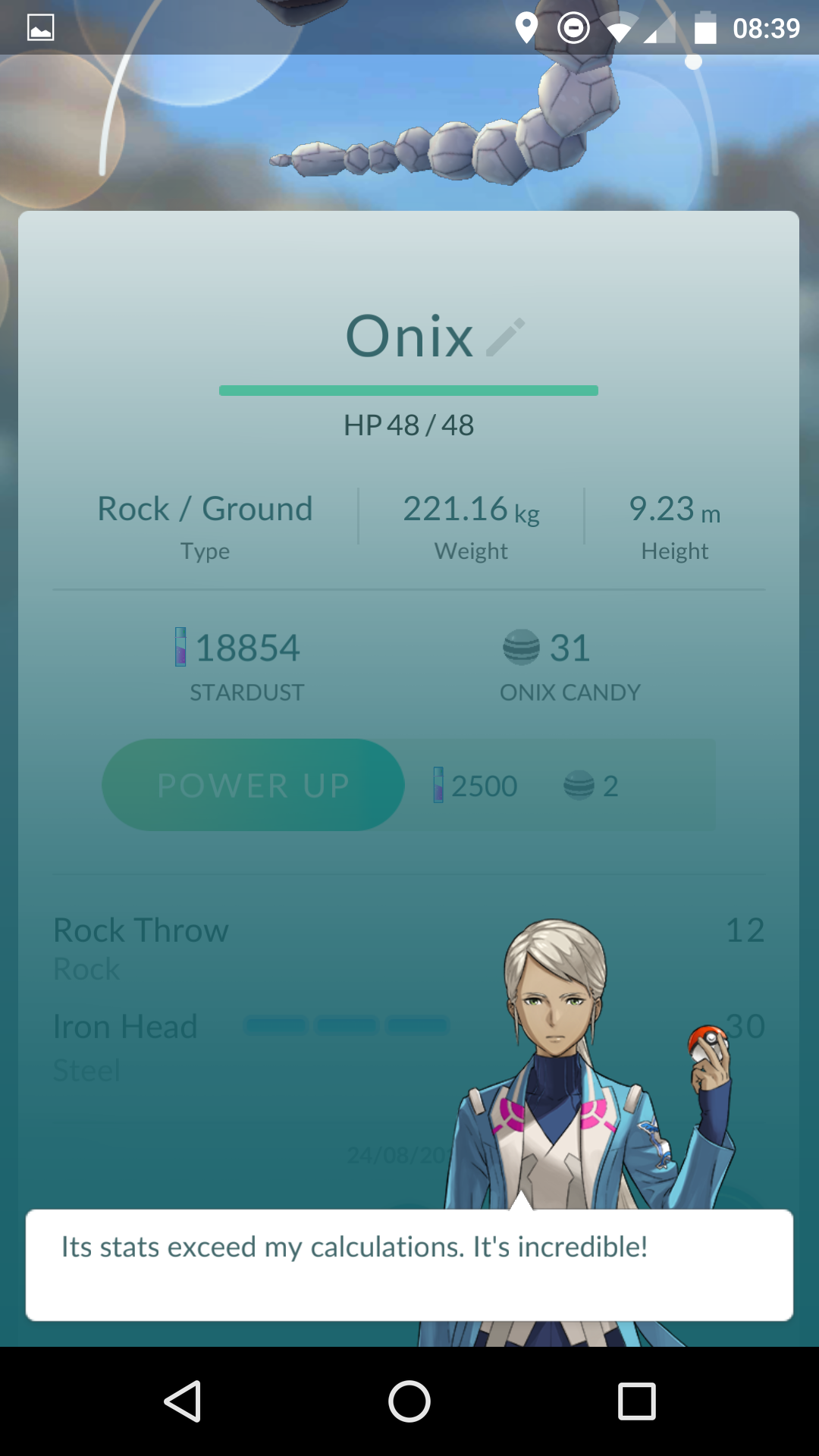Tap the Power Up button
819x1456 pixels.
(253, 785)
